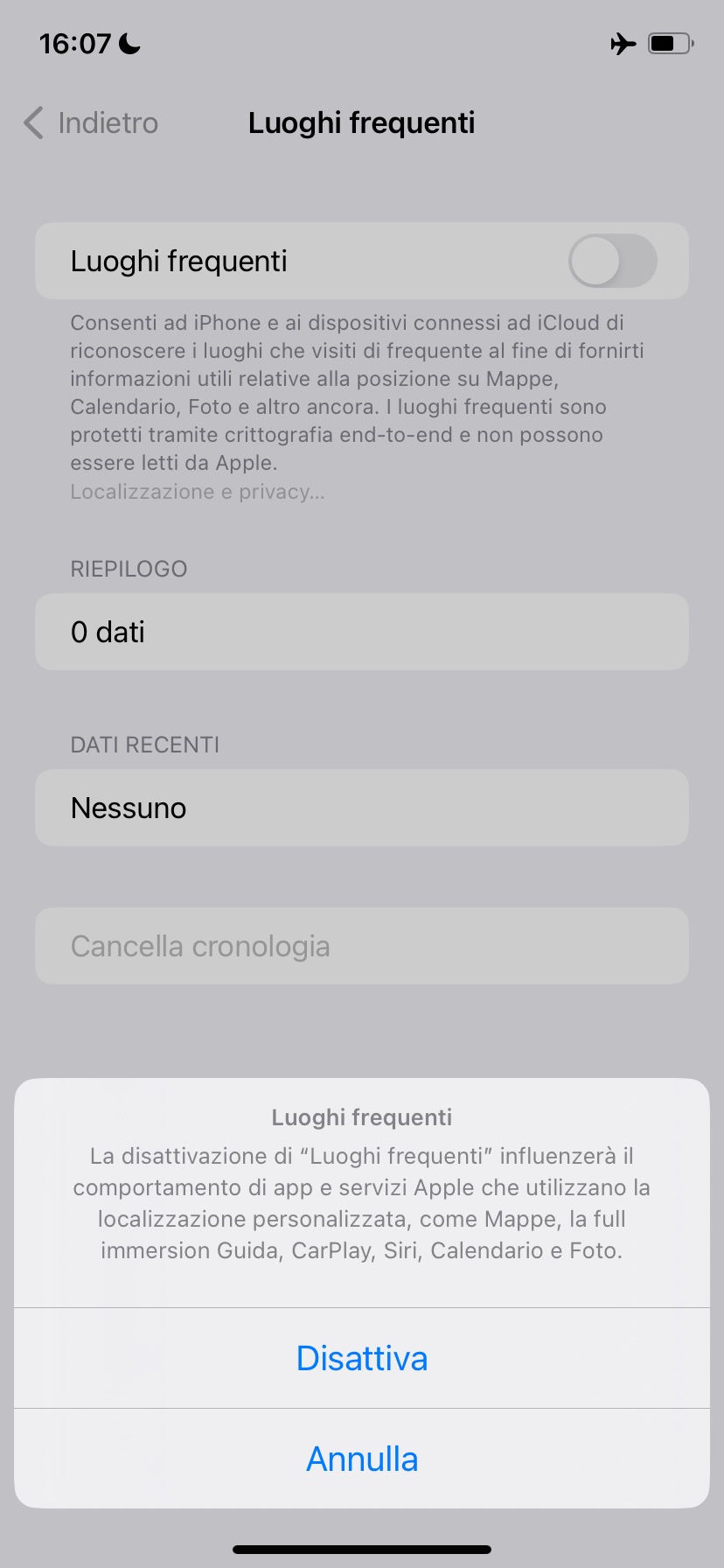This screenshot has height=1568, width=724.
Task: Confirm with the Disattiva button
Action: [362, 1358]
